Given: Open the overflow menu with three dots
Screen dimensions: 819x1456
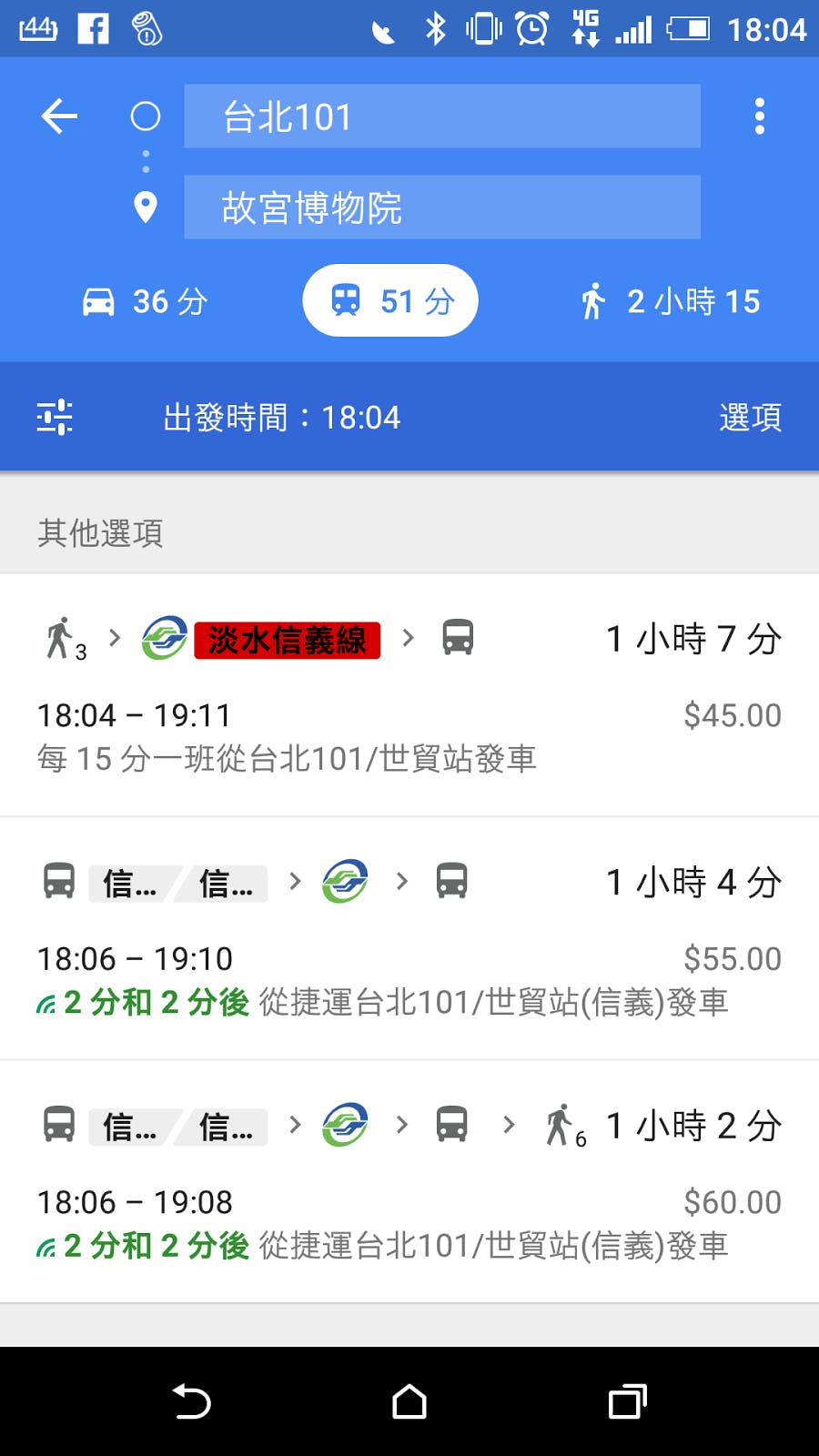Looking at the screenshot, I should click(x=760, y=116).
